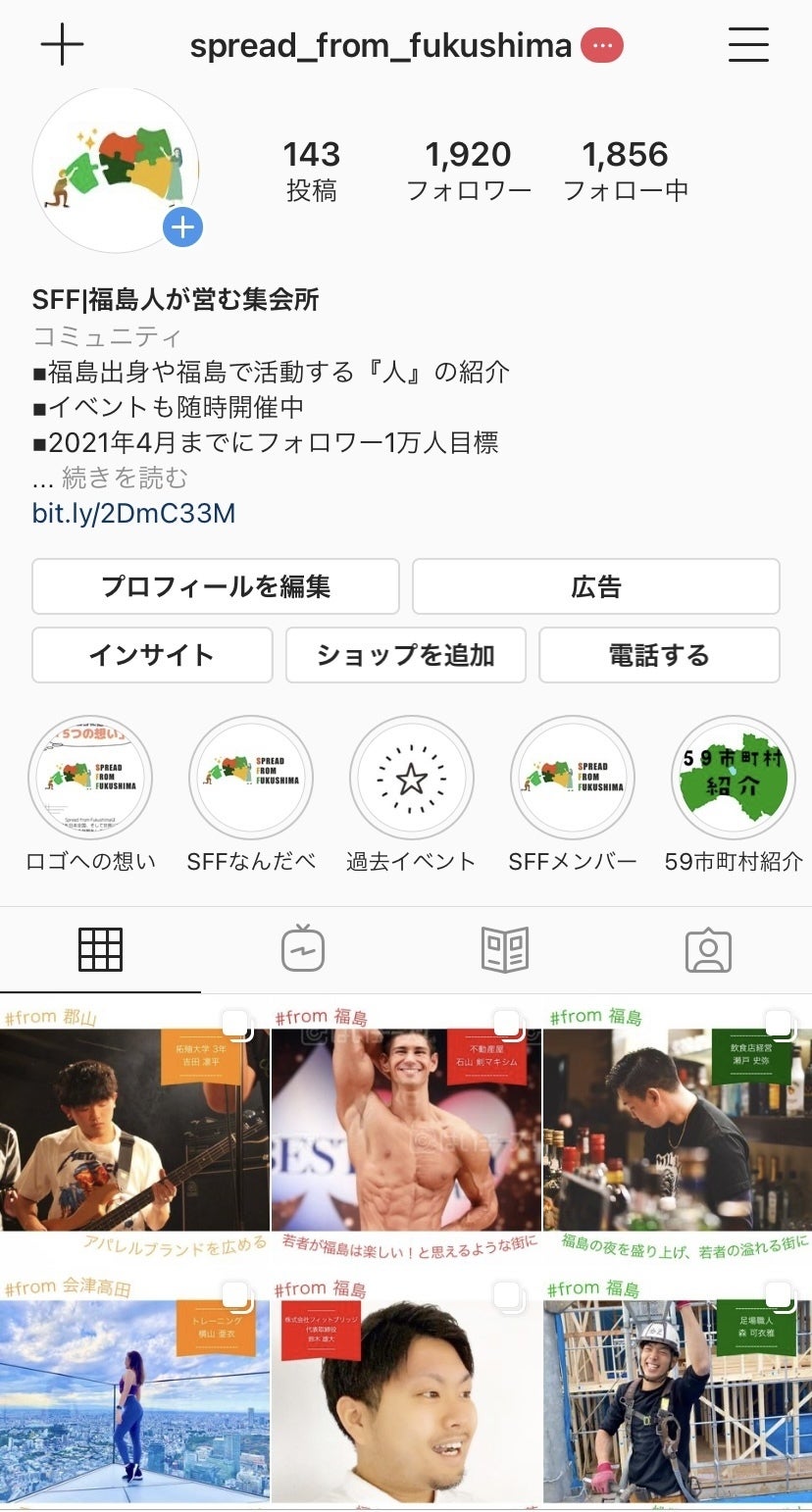Open the #from 郡山 guitarist post
The width and height of the screenshot is (812, 1512).
[x=134, y=1130]
